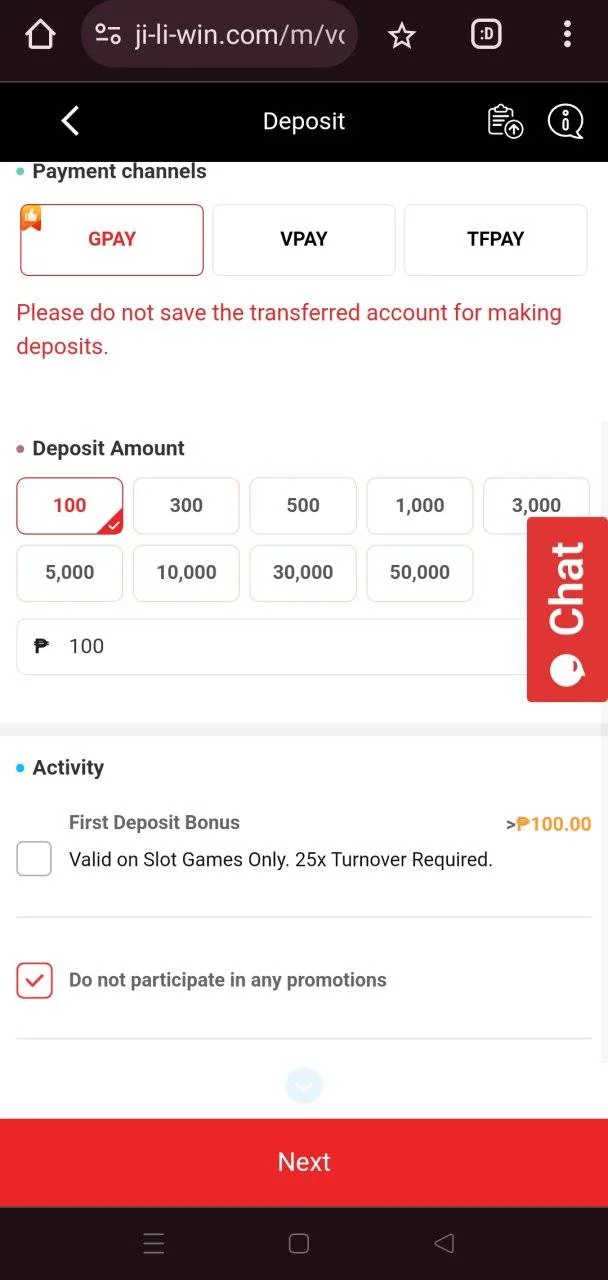Screen dimensions: 608x1280
Task: Uncheck Do not participate in any promotions
Action: tap(34, 981)
